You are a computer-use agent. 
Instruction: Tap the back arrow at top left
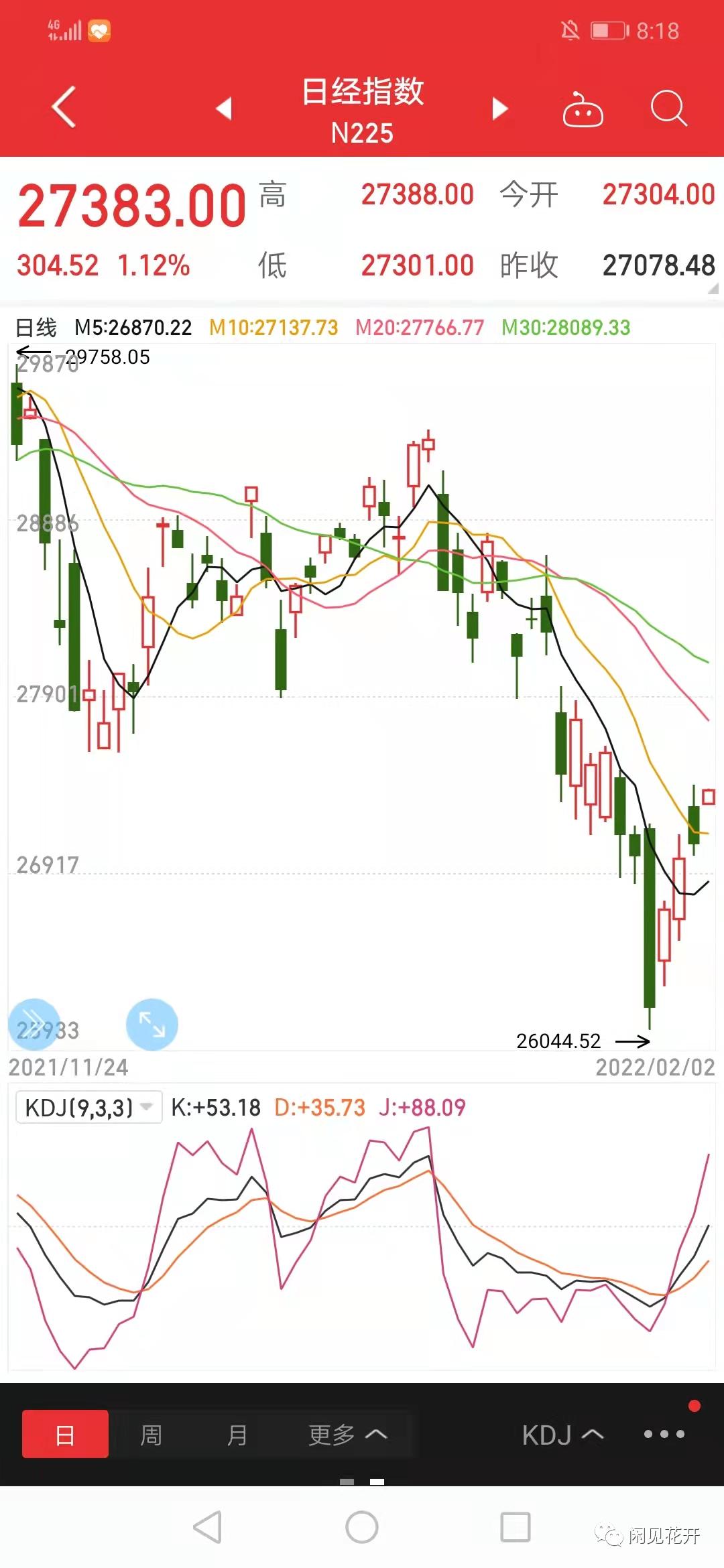(62, 107)
